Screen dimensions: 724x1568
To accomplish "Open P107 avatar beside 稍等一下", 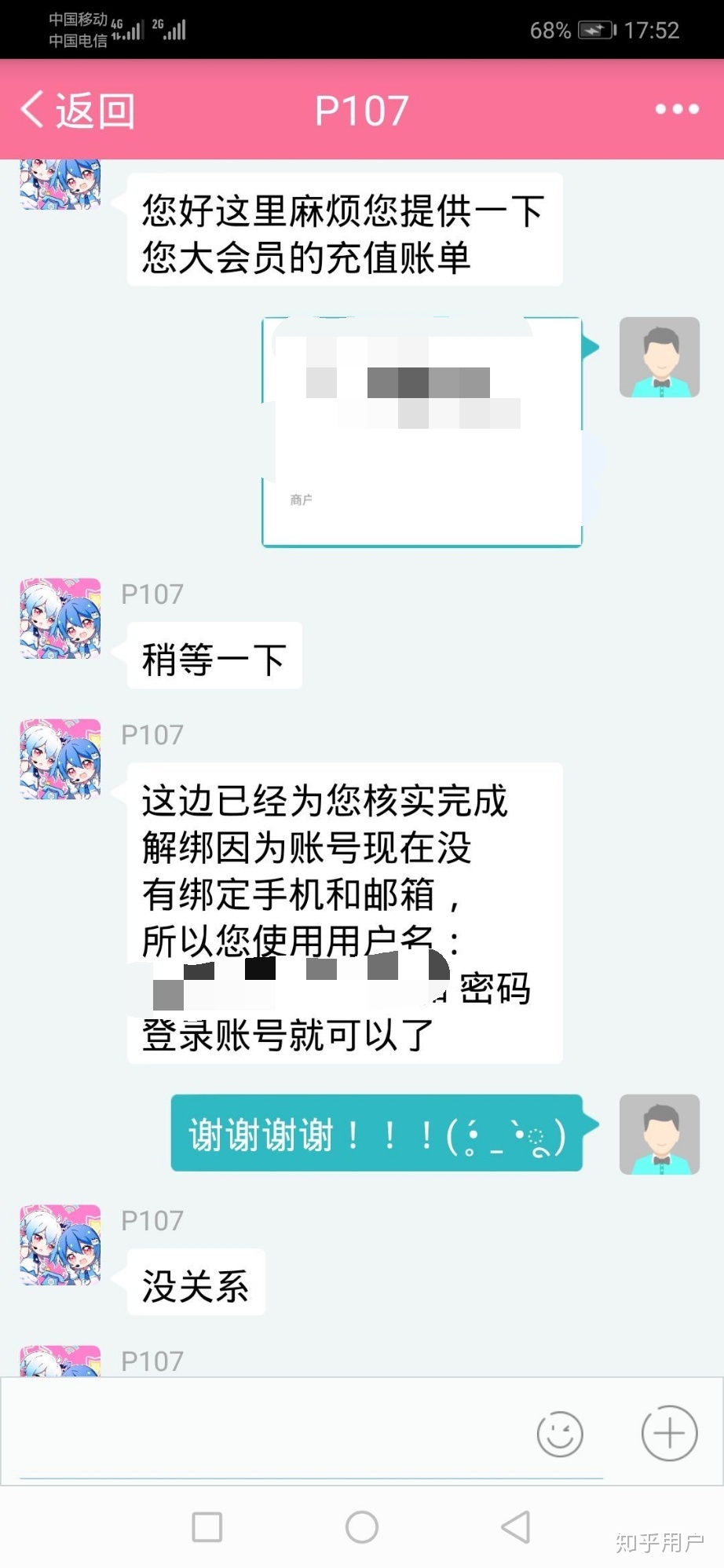I will [60, 619].
